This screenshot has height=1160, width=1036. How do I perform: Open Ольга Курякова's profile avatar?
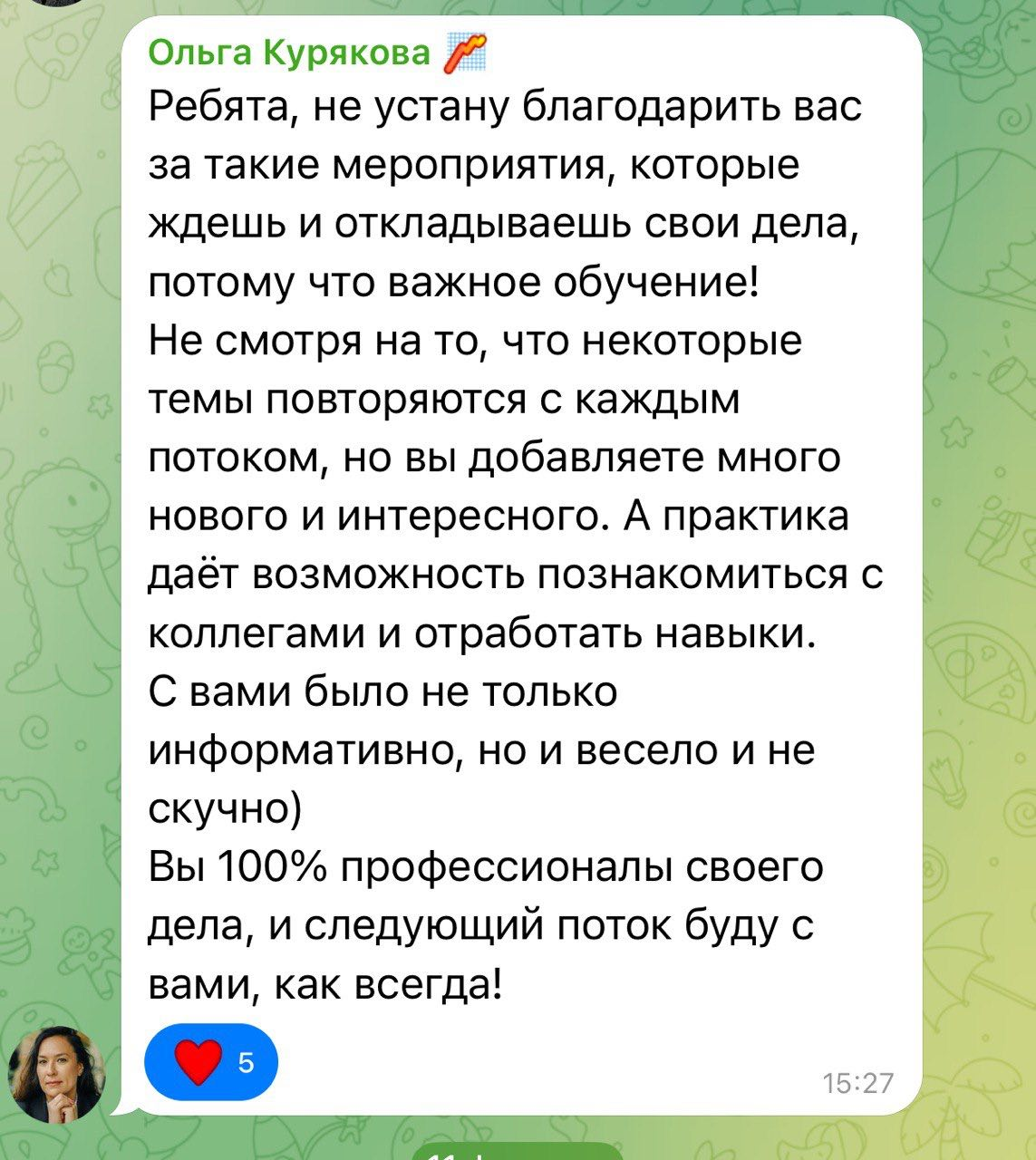56,1075
